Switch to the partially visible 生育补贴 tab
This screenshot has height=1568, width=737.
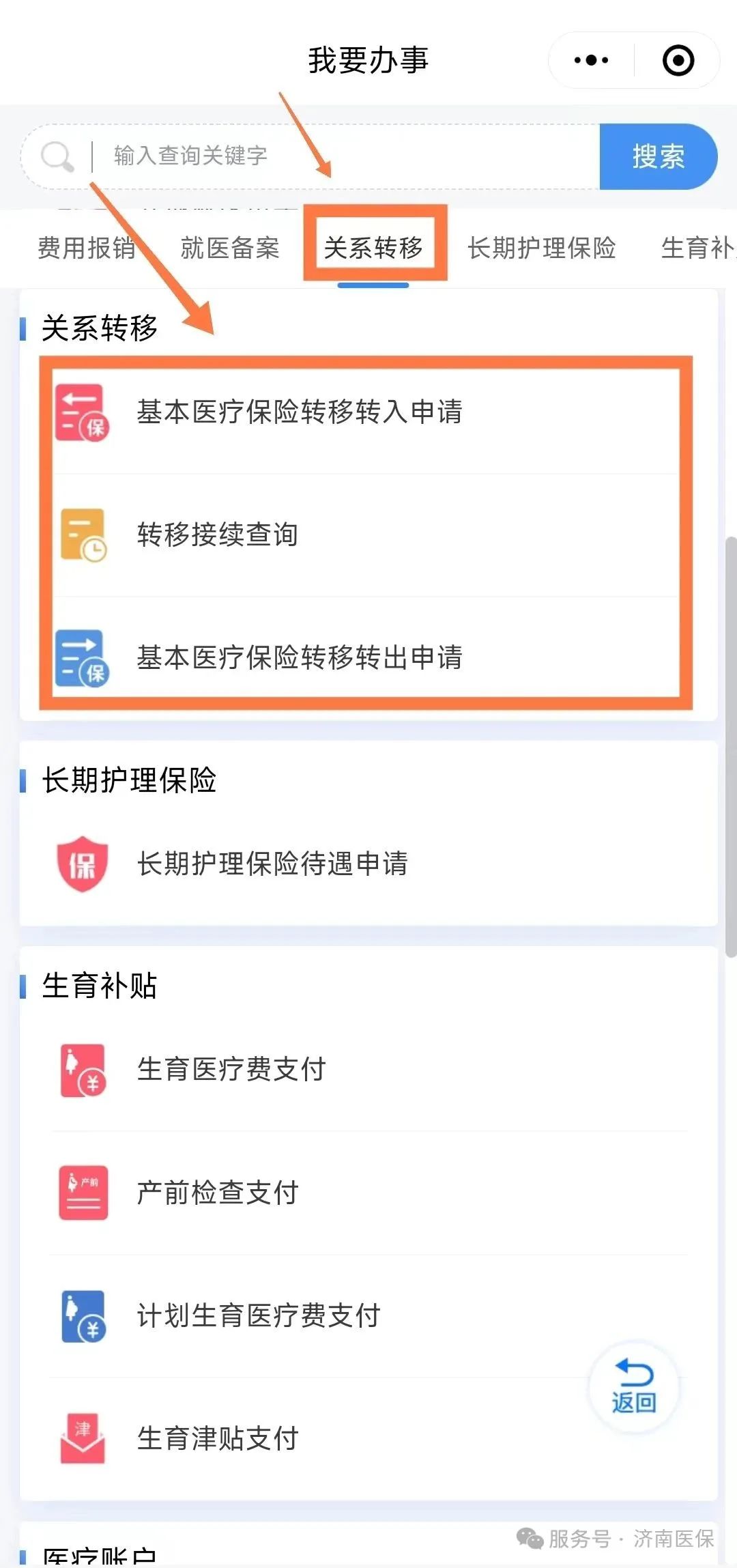point(698,248)
